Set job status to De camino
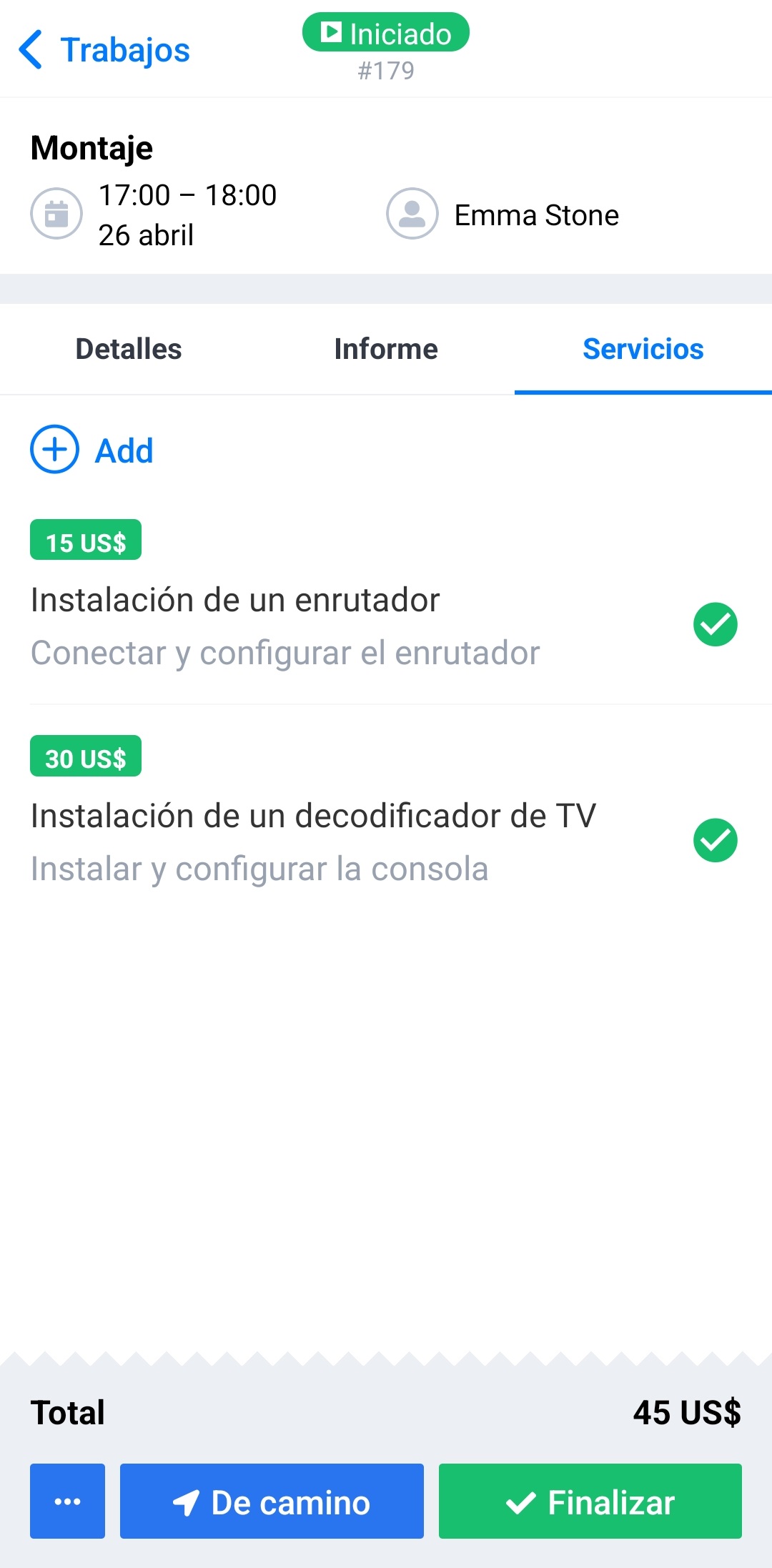The image size is (772, 1568). click(272, 1501)
